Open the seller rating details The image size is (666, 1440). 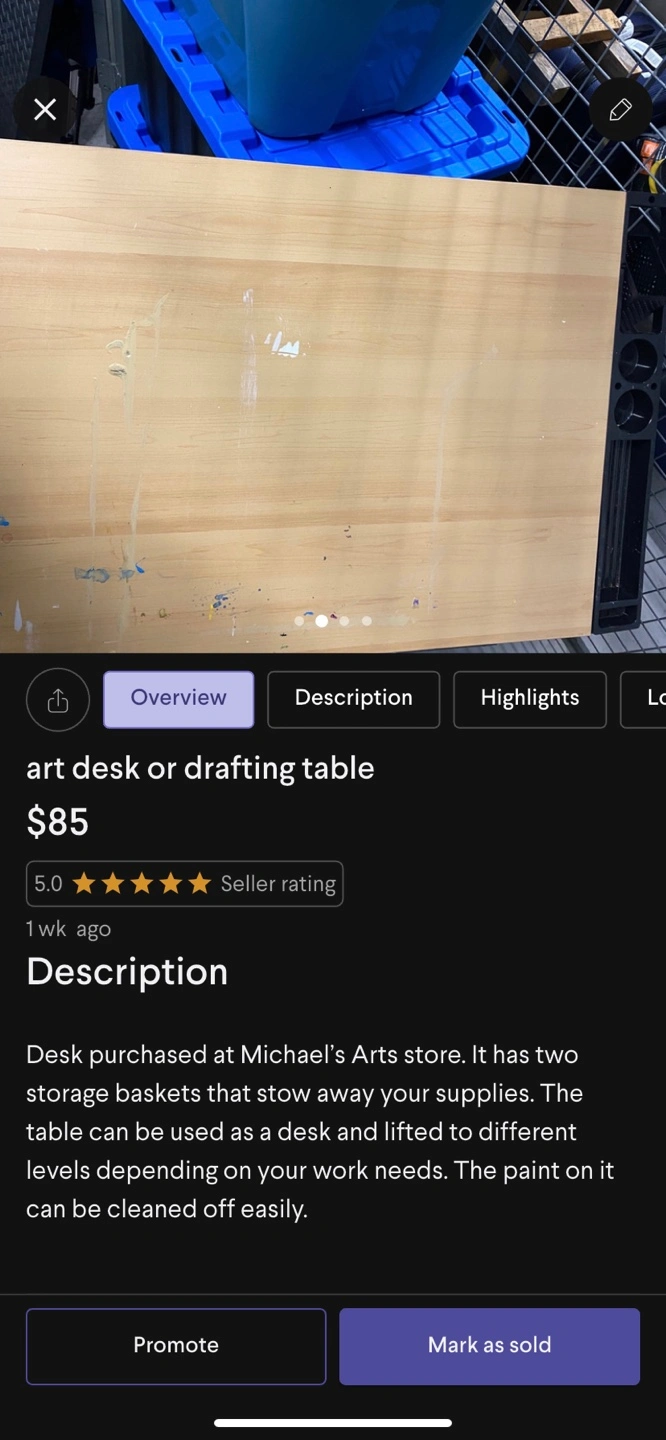[x=184, y=884]
